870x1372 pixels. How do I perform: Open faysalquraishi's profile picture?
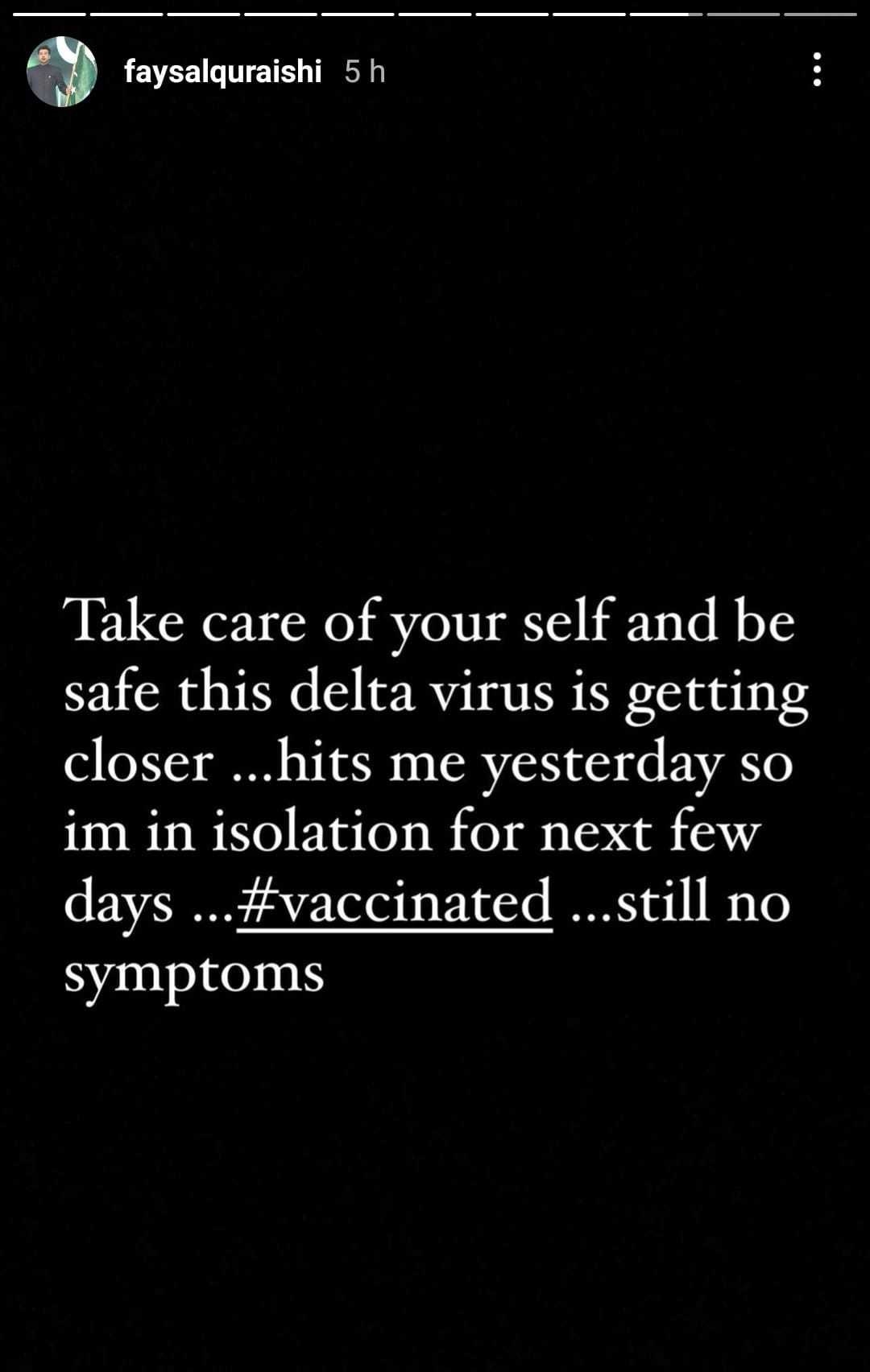pyautogui.click(x=62, y=72)
